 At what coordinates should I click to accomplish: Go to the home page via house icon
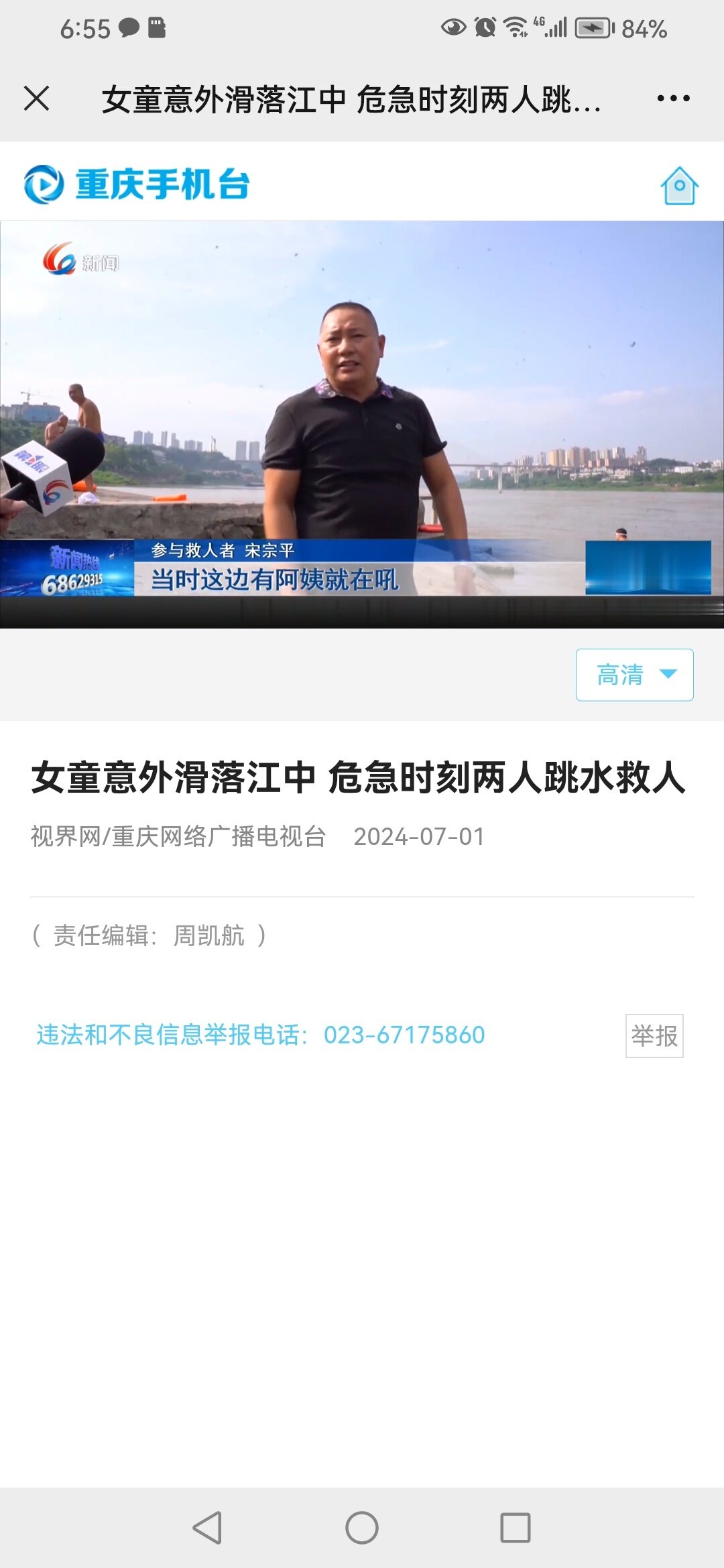(x=680, y=186)
